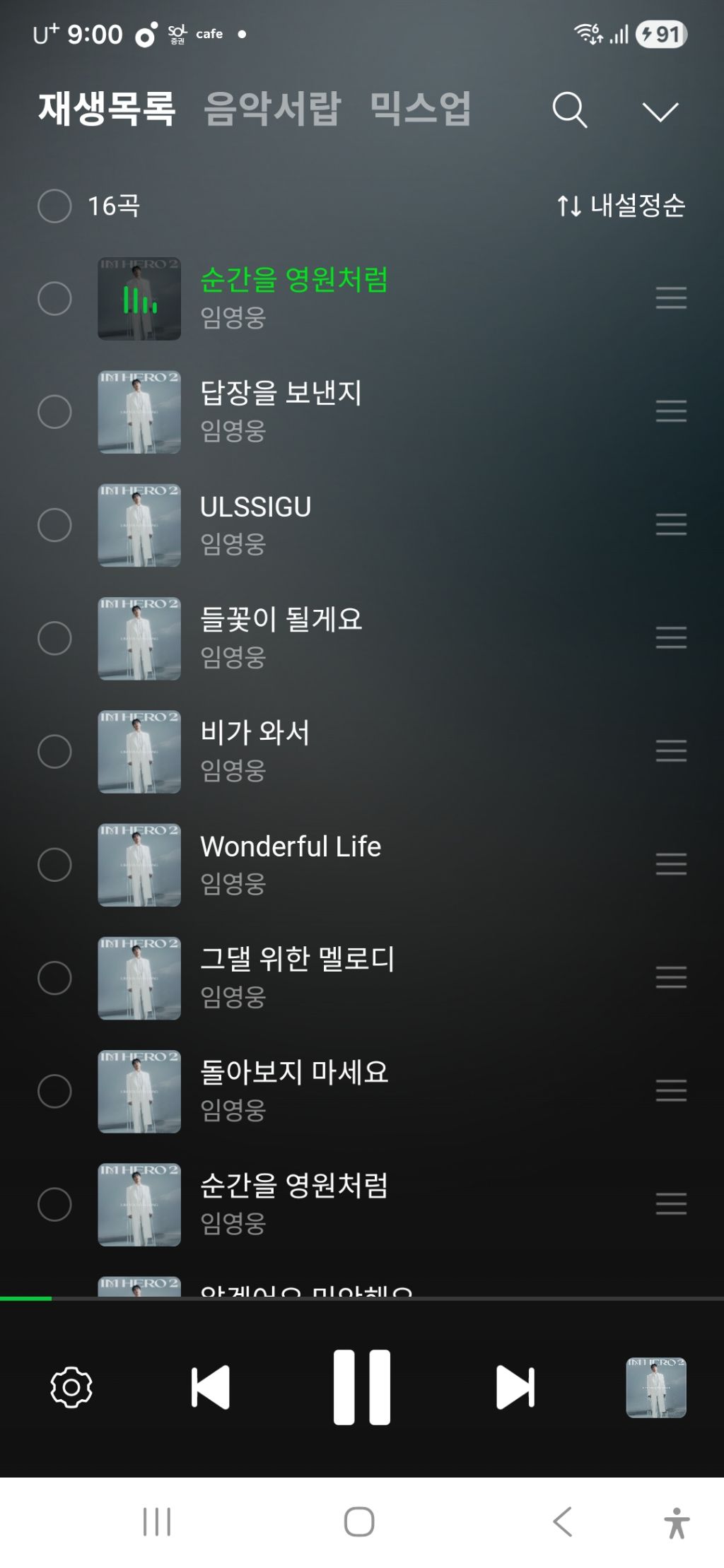Select the checkbox for 들꽃이 될게요
The height and width of the screenshot is (1568, 724).
pyautogui.click(x=54, y=638)
